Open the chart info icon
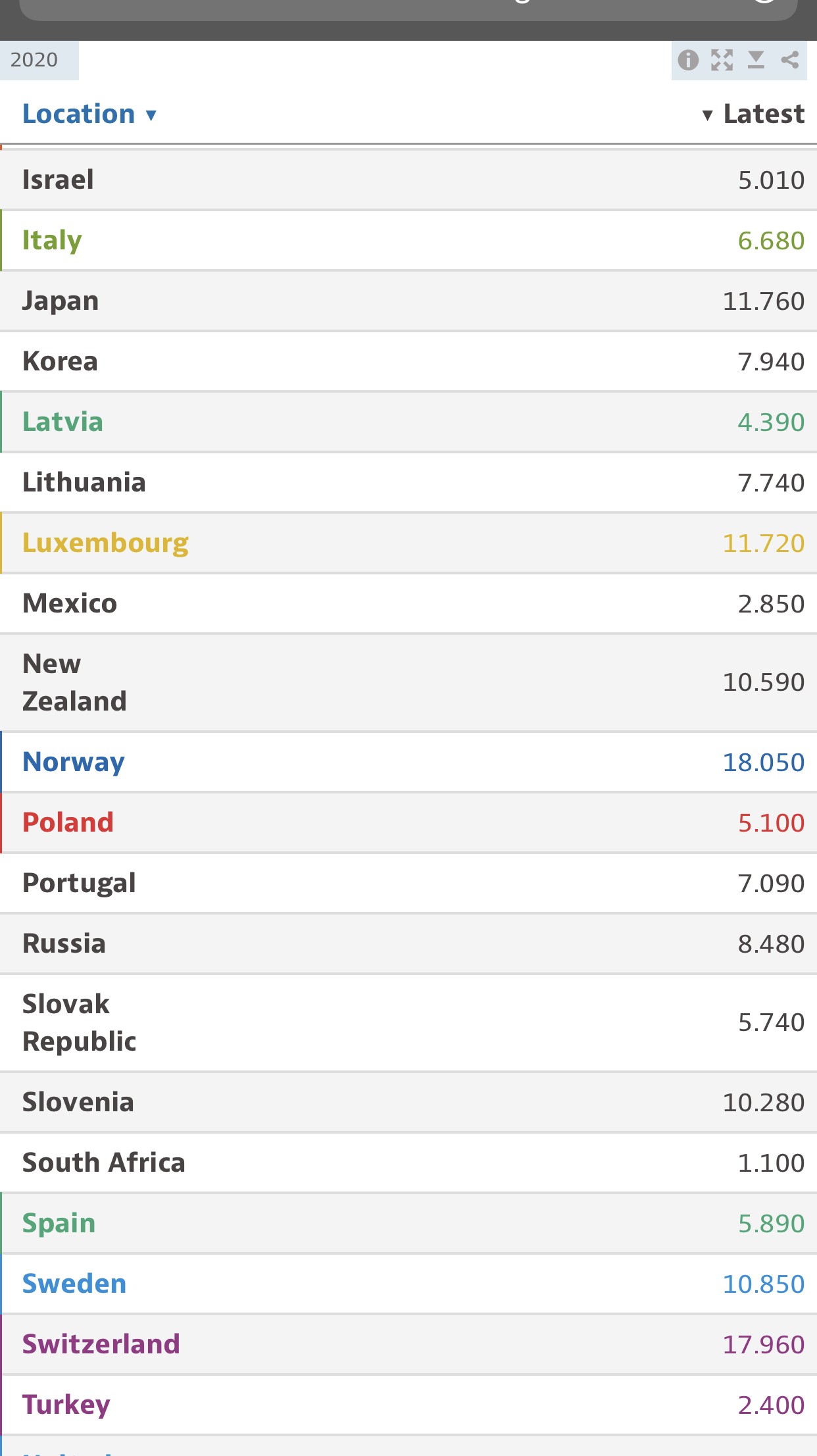 688,60
